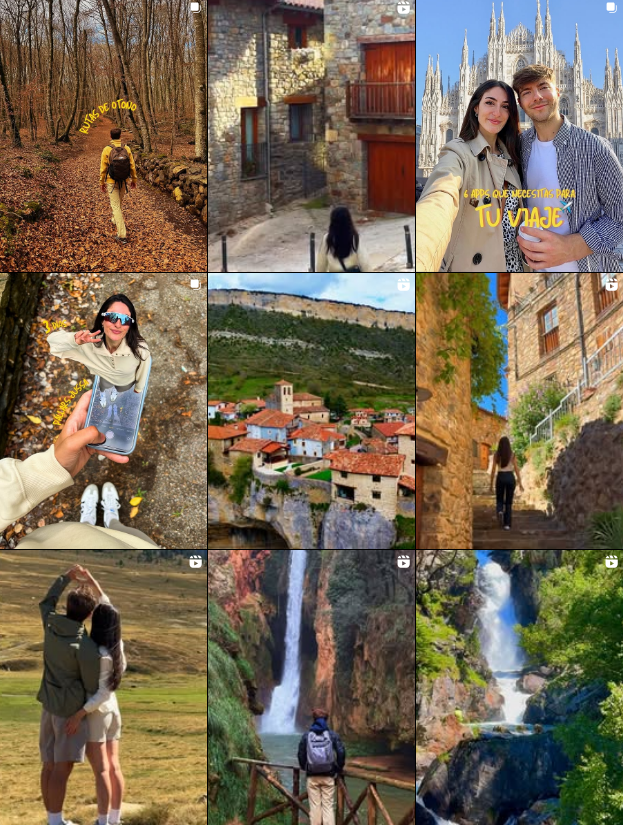Open the reel of the clifftop village with red roofs
The image size is (623, 825).
click(x=311, y=411)
